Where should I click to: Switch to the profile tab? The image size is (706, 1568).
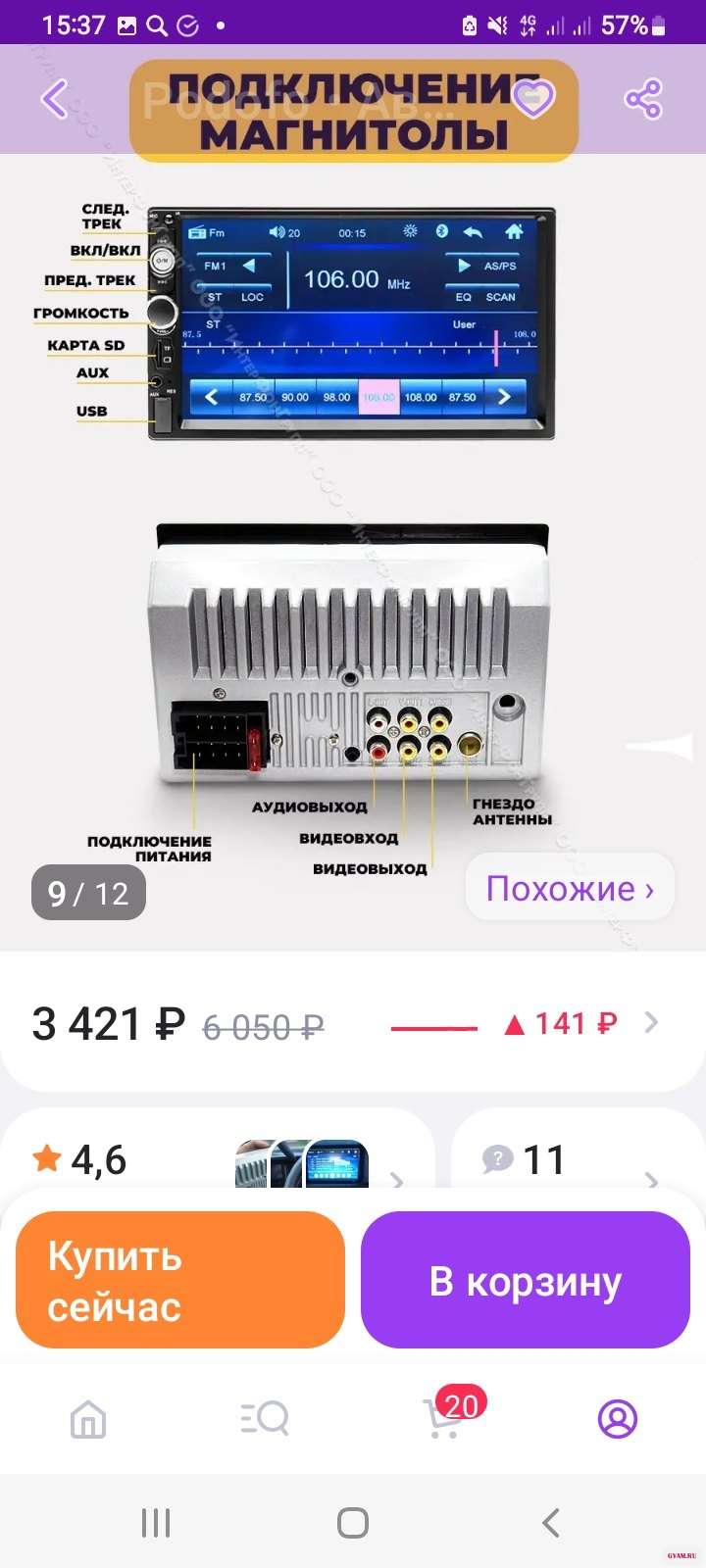[x=618, y=1418]
